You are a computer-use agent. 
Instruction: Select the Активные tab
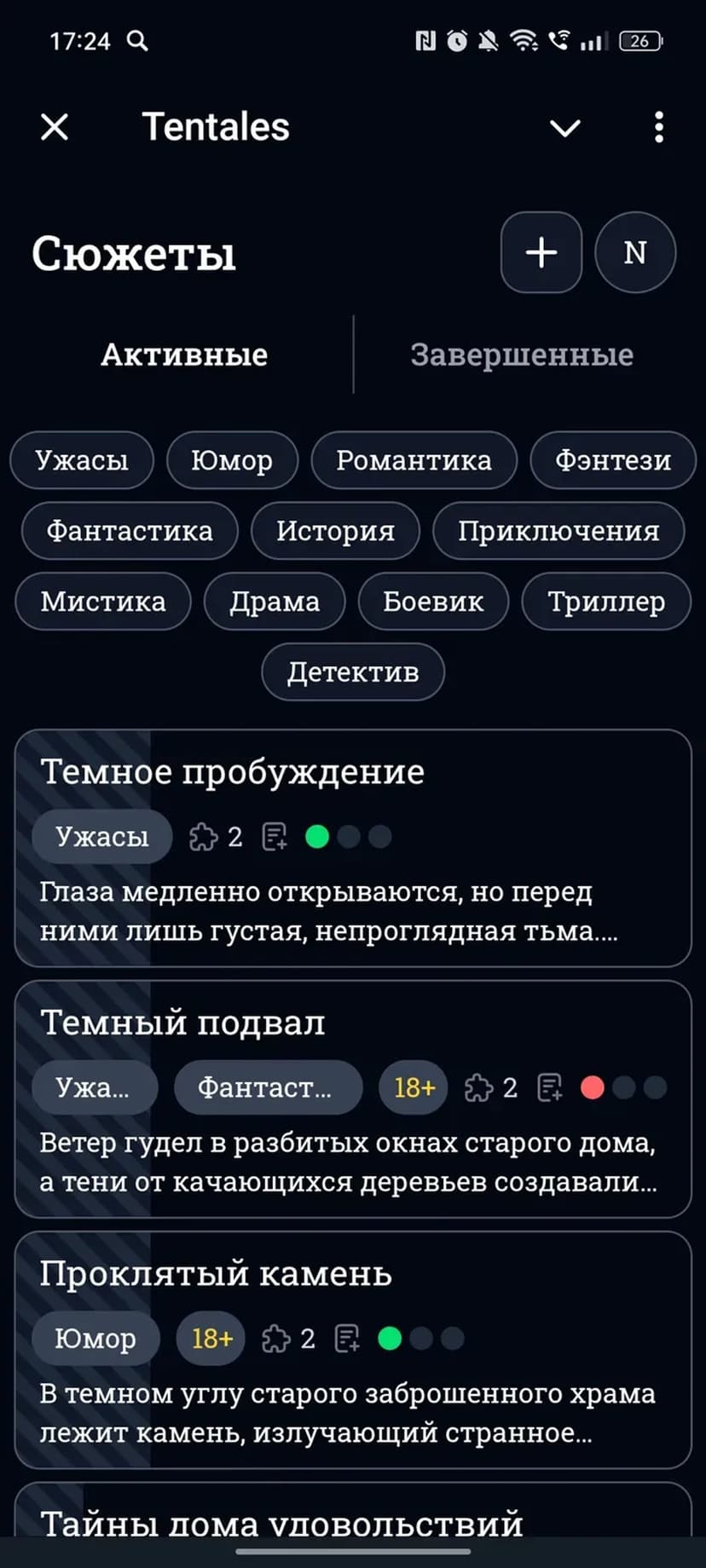pos(184,355)
